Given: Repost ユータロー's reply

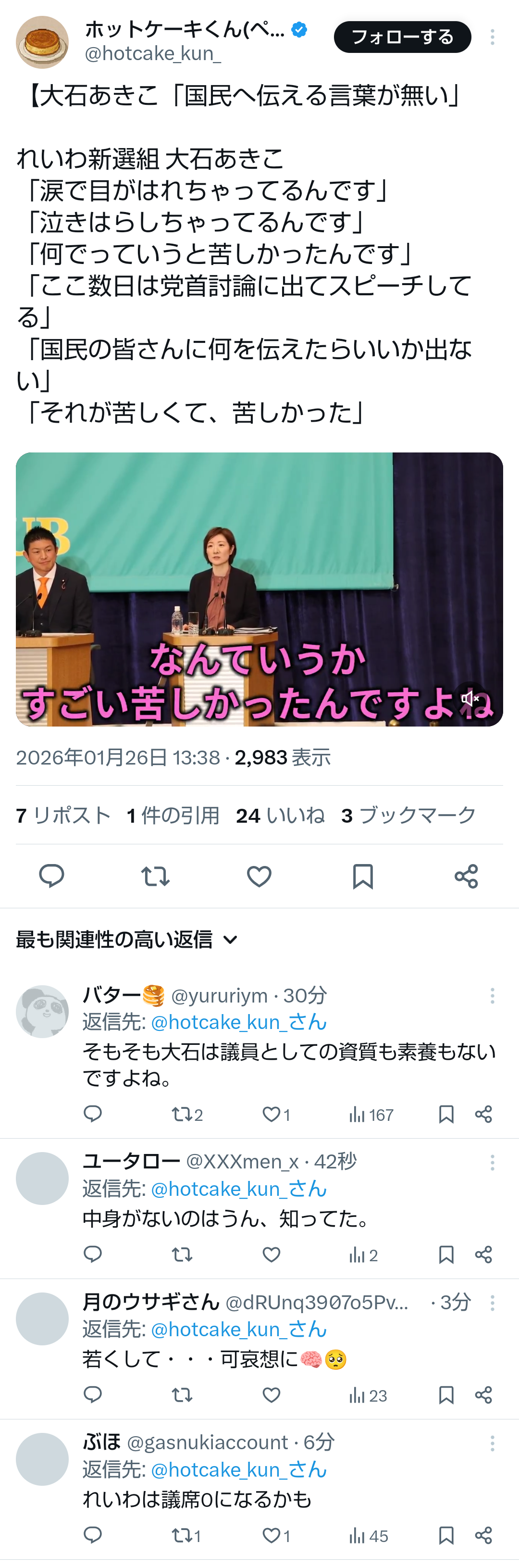Looking at the screenshot, I should (182, 1254).
